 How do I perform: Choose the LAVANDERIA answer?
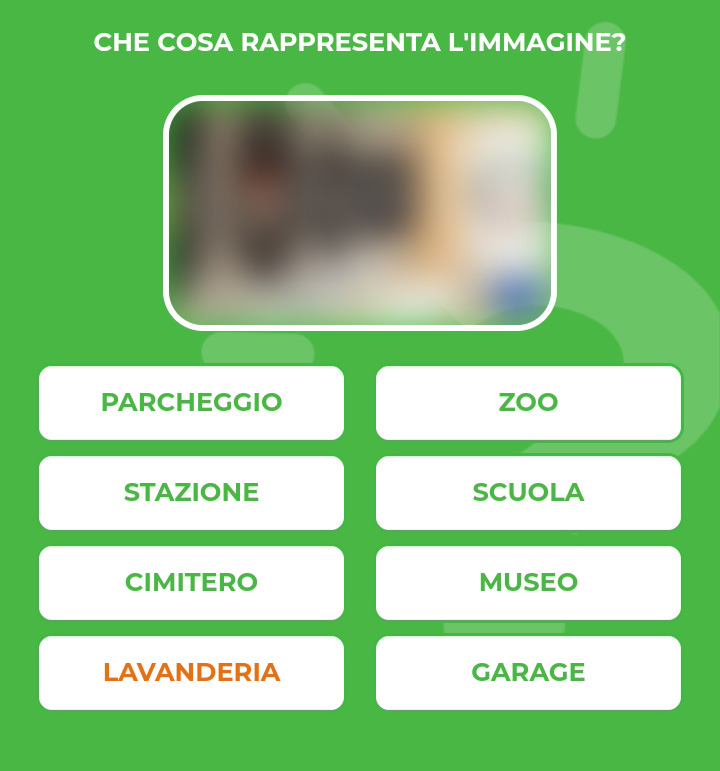click(191, 673)
